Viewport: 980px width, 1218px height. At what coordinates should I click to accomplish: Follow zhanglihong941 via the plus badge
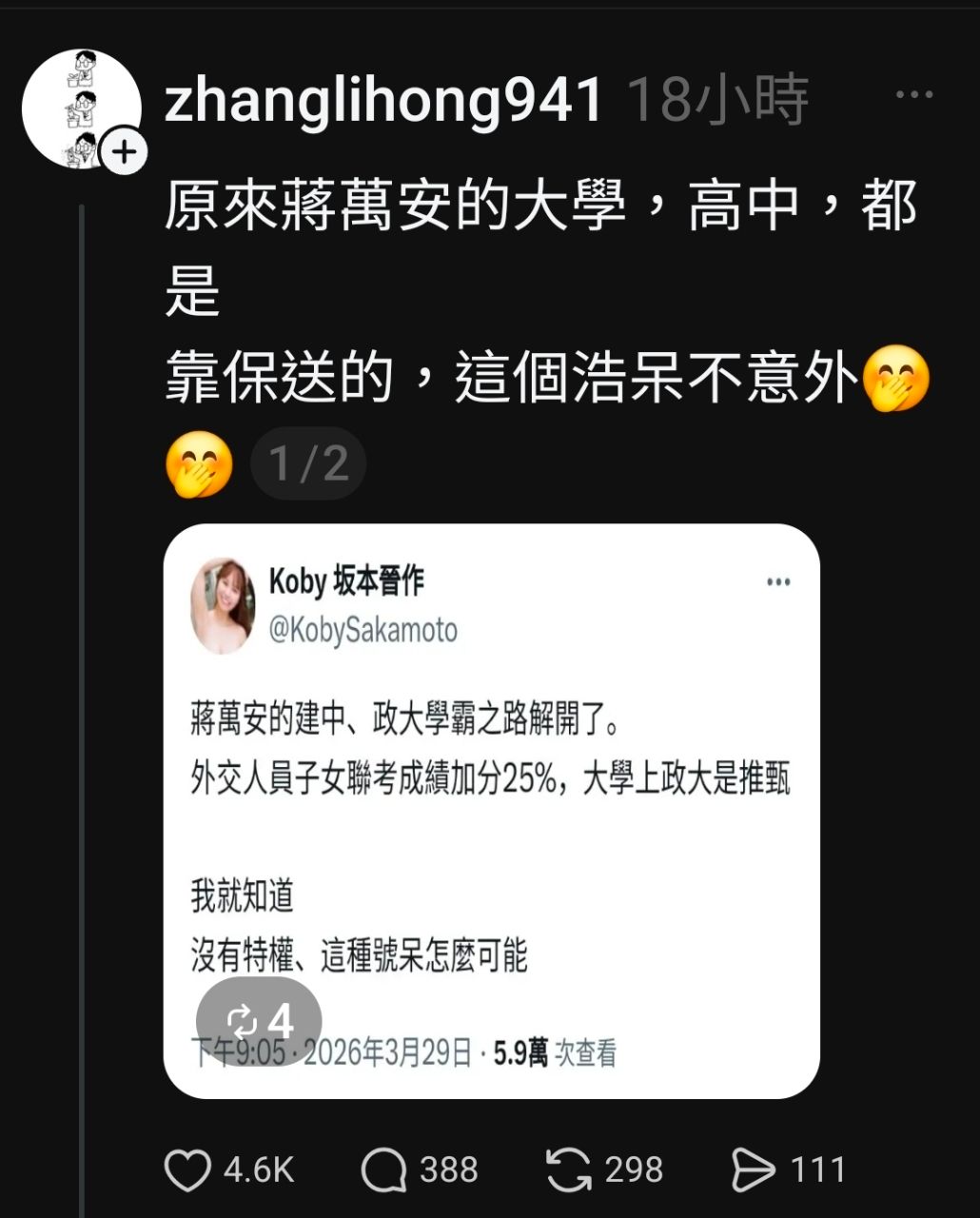point(124,152)
